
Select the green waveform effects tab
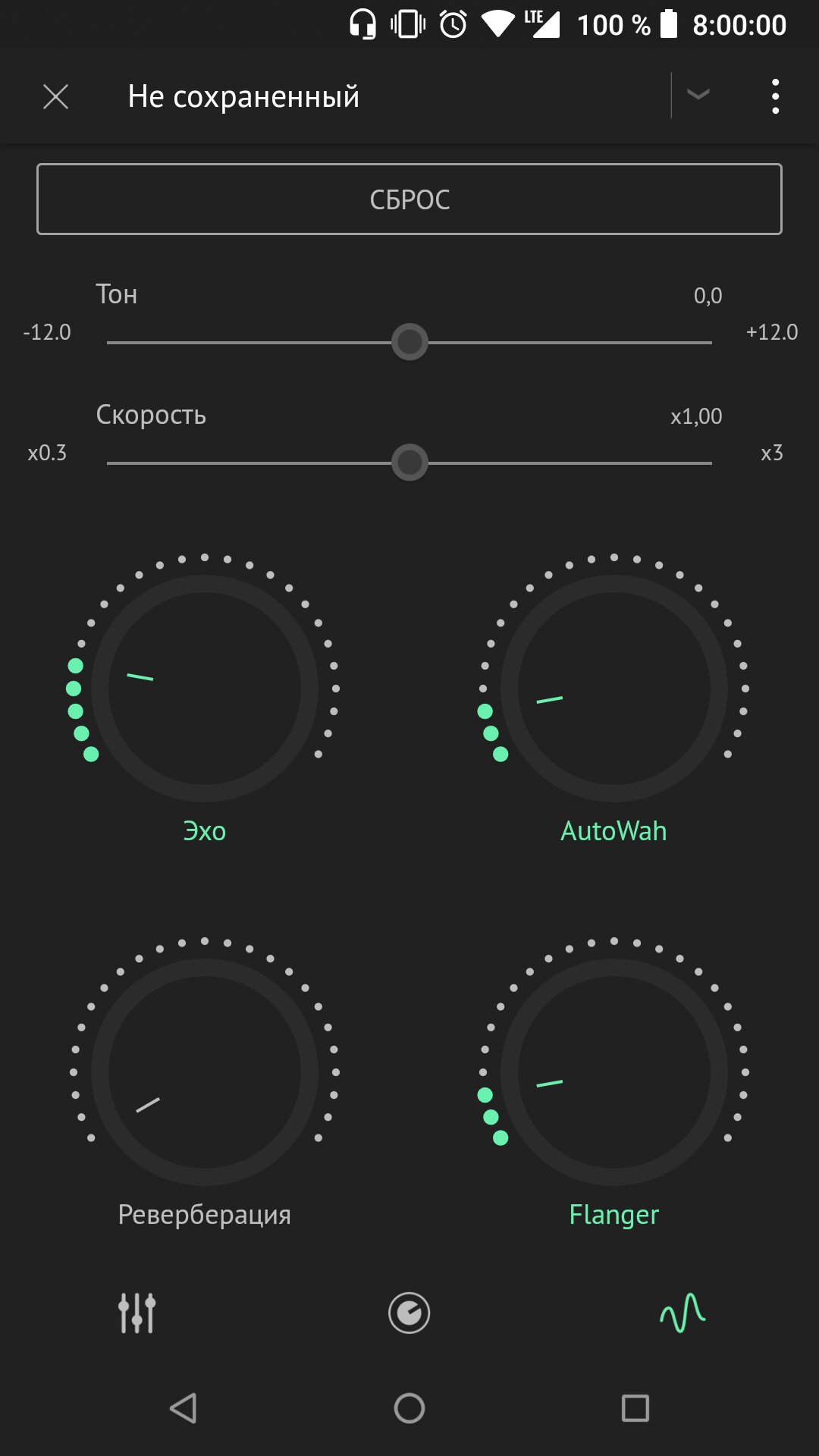[682, 1313]
